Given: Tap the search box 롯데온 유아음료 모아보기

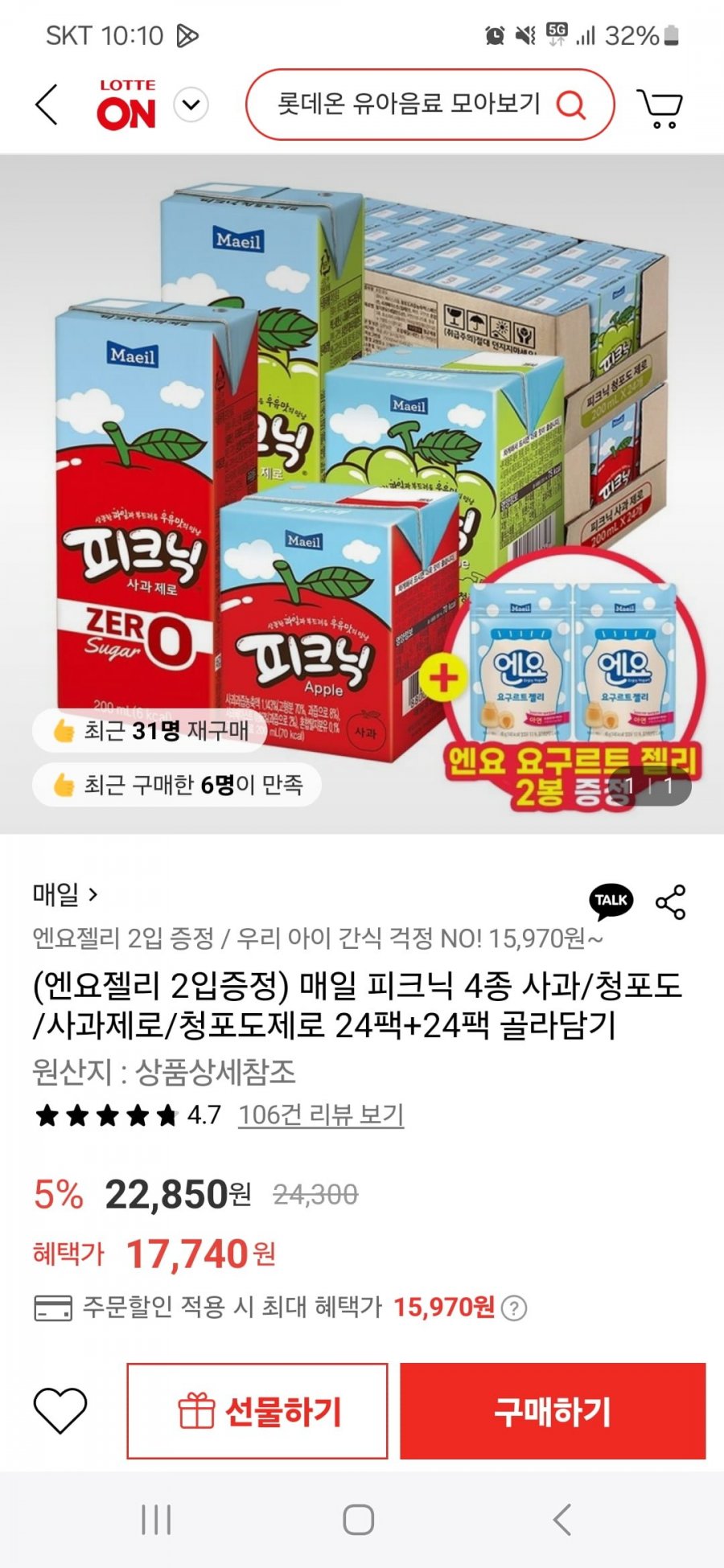Looking at the screenshot, I should [410, 105].
